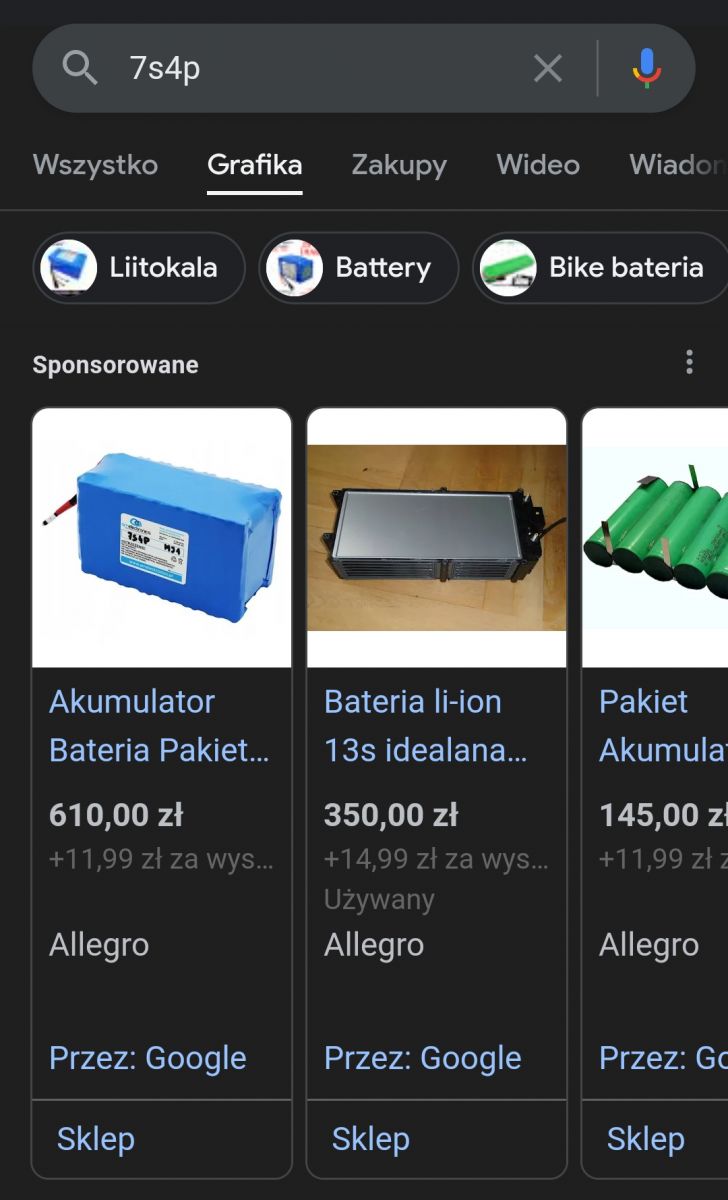
Task: Select the Liitokala filter chip
Action: pyautogui.click(x=139, y=268)
